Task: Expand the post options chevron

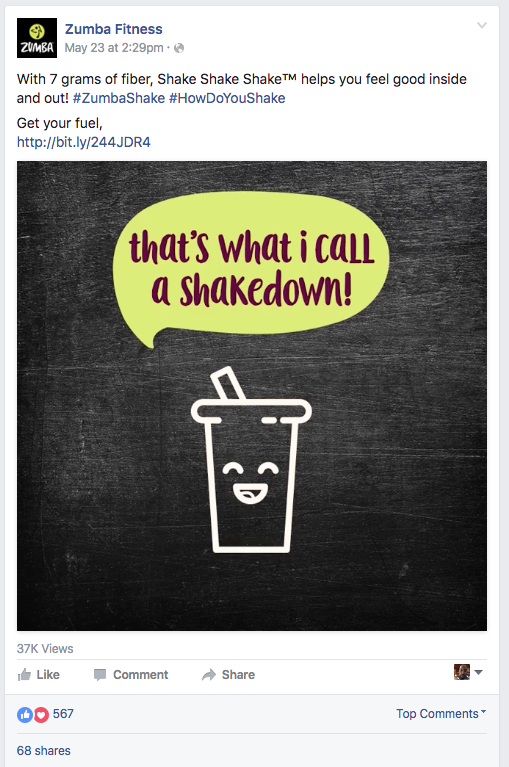Action: 482,25
